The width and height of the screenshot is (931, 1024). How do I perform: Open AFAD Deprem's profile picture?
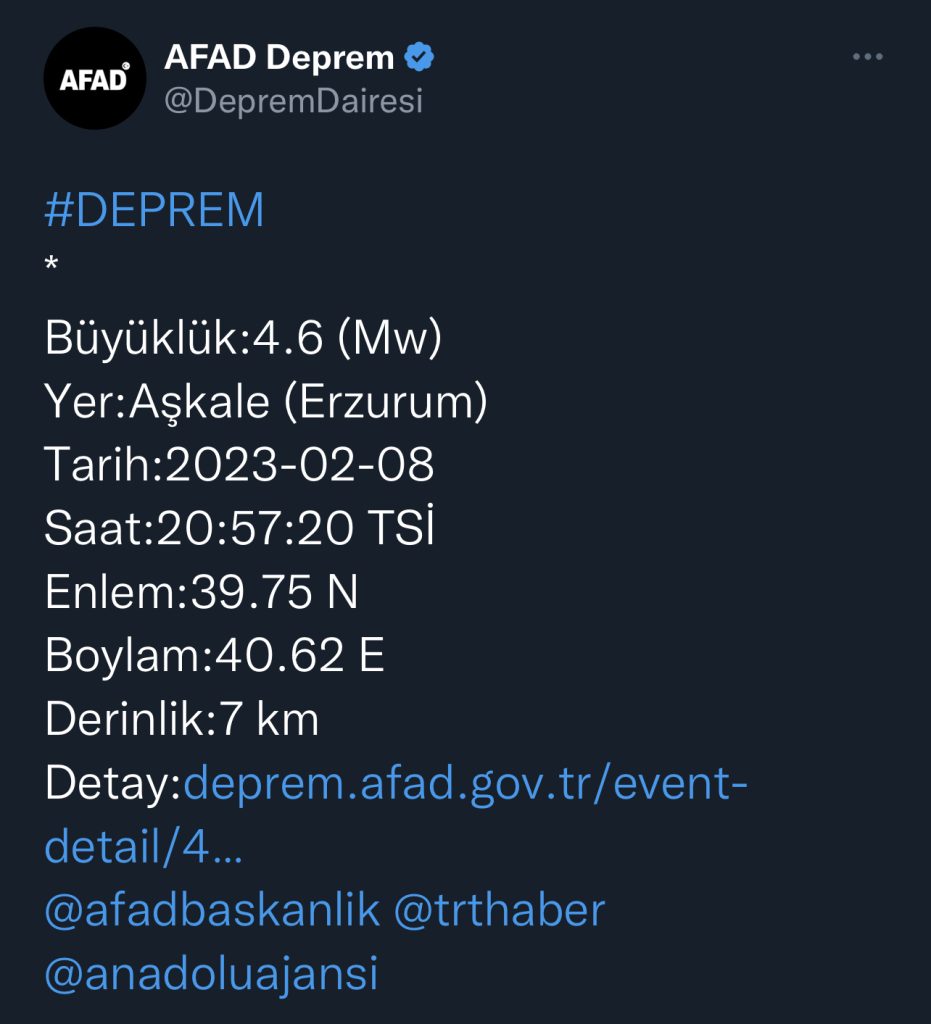pyautogui.click(x=95, y=78)
